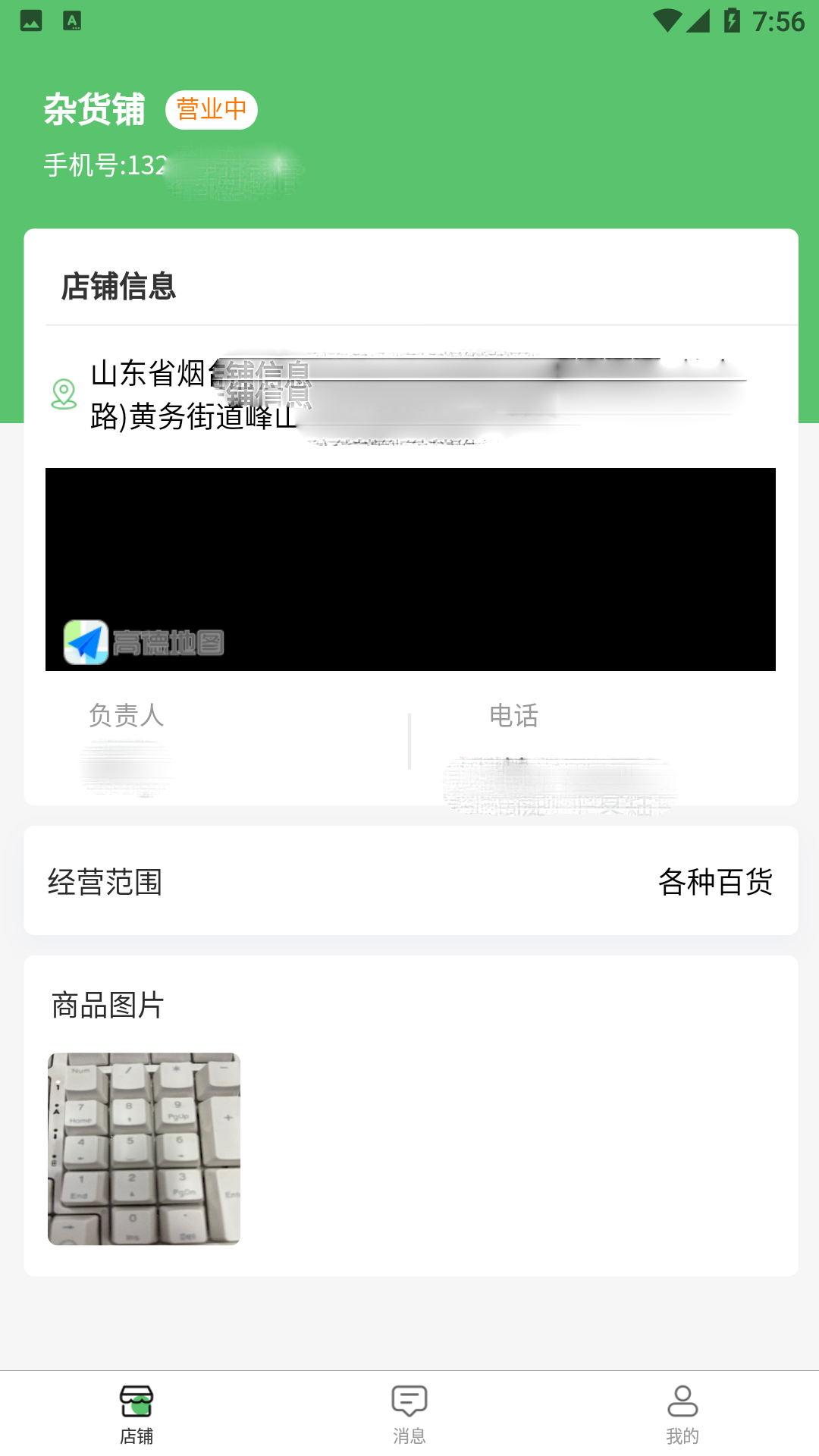The width and height of the screenshot is (819, 1456).
Task: Tap the store address starting with 山东省
Action: pos(303,394)
